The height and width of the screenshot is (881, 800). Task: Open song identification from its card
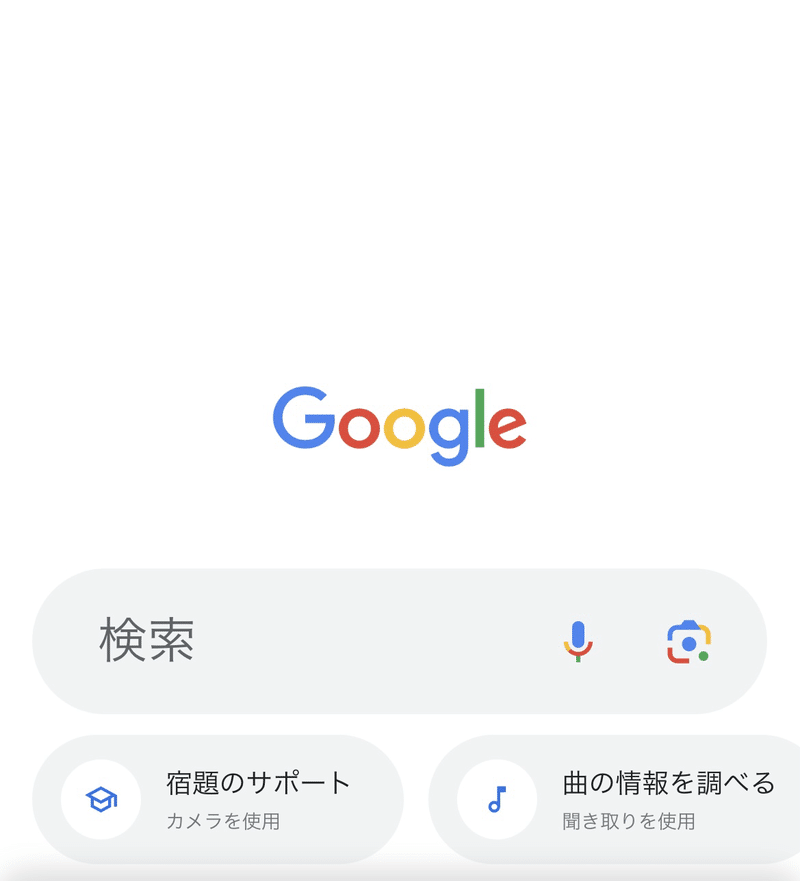(620, 800)
